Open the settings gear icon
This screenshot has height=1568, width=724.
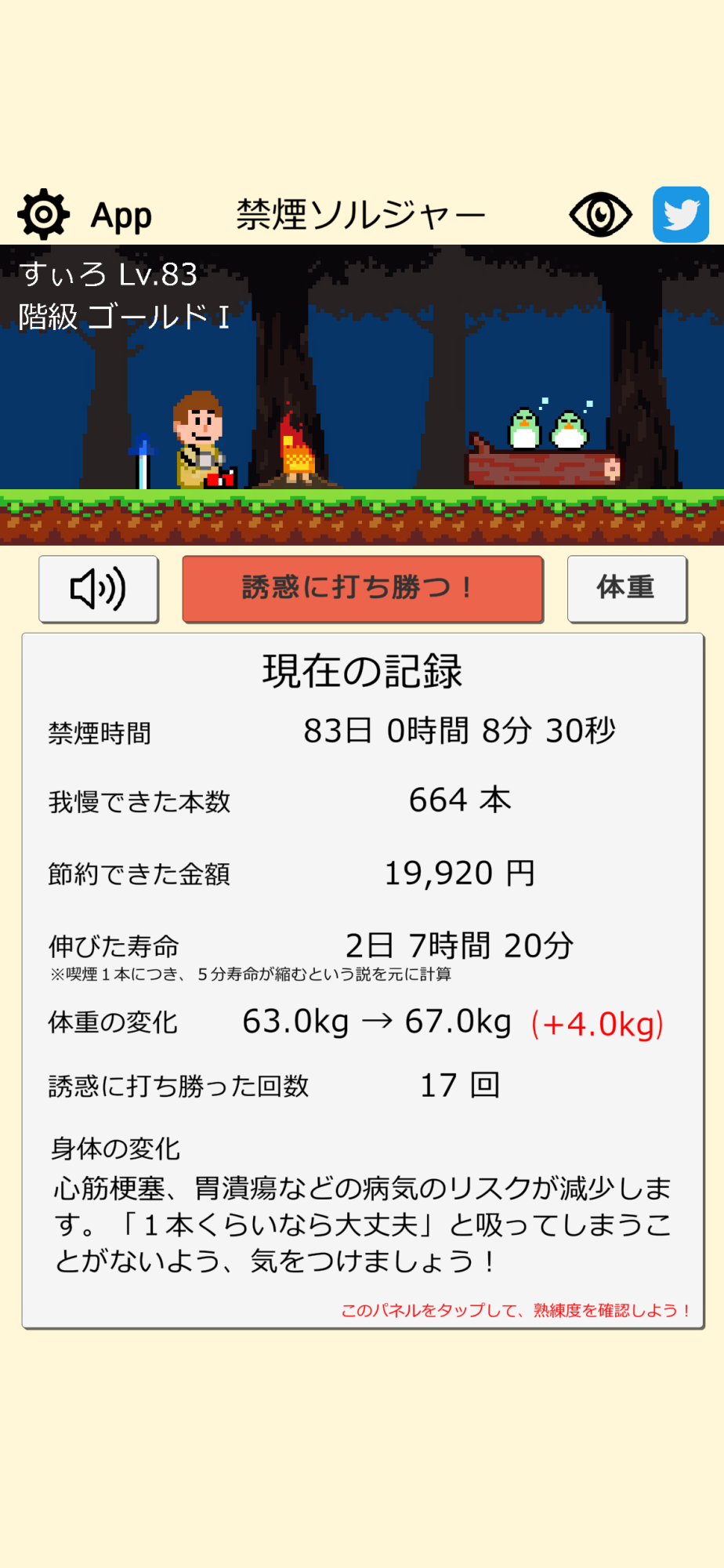click(x=44, y=214)
